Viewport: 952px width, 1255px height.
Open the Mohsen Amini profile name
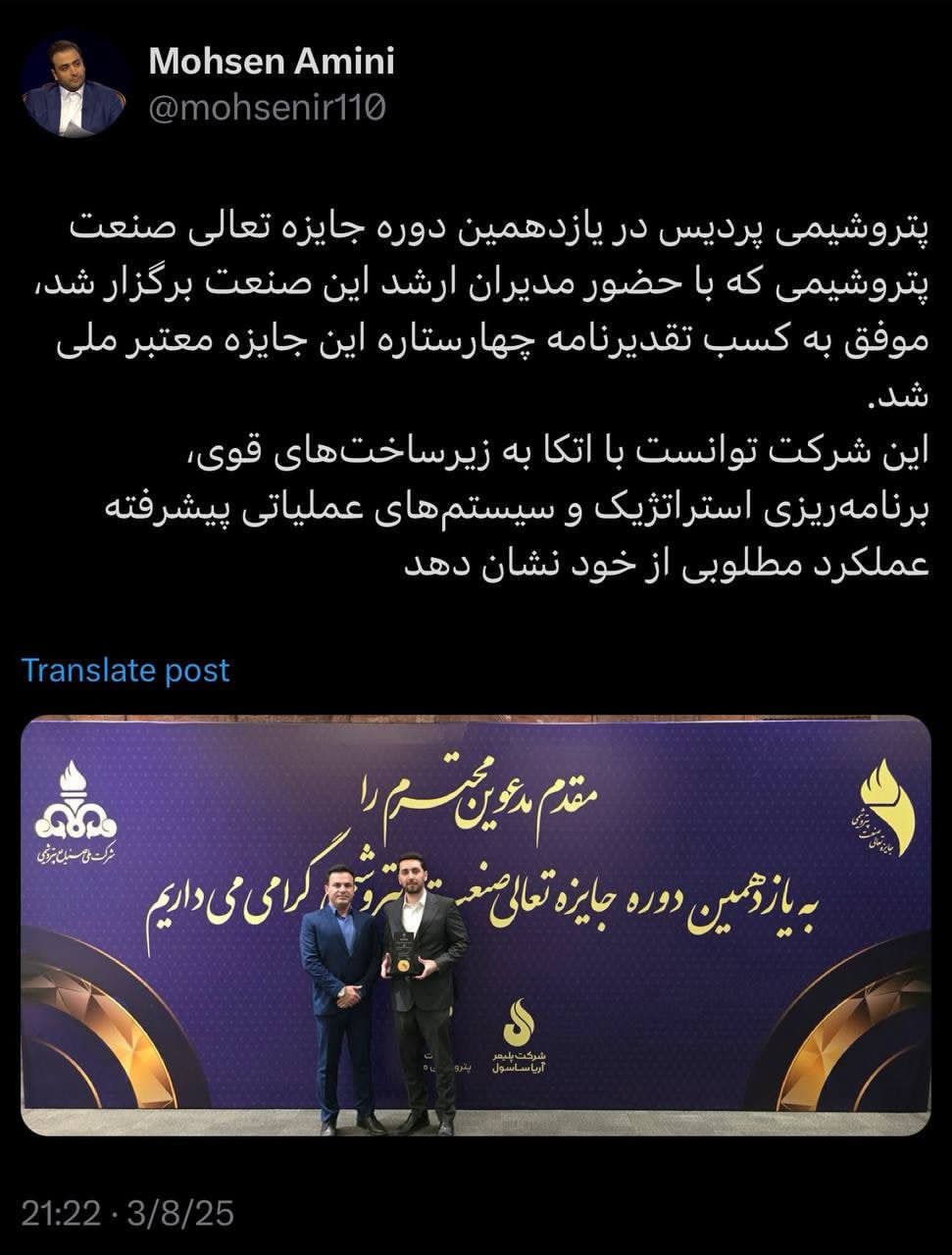pos(271,62)
